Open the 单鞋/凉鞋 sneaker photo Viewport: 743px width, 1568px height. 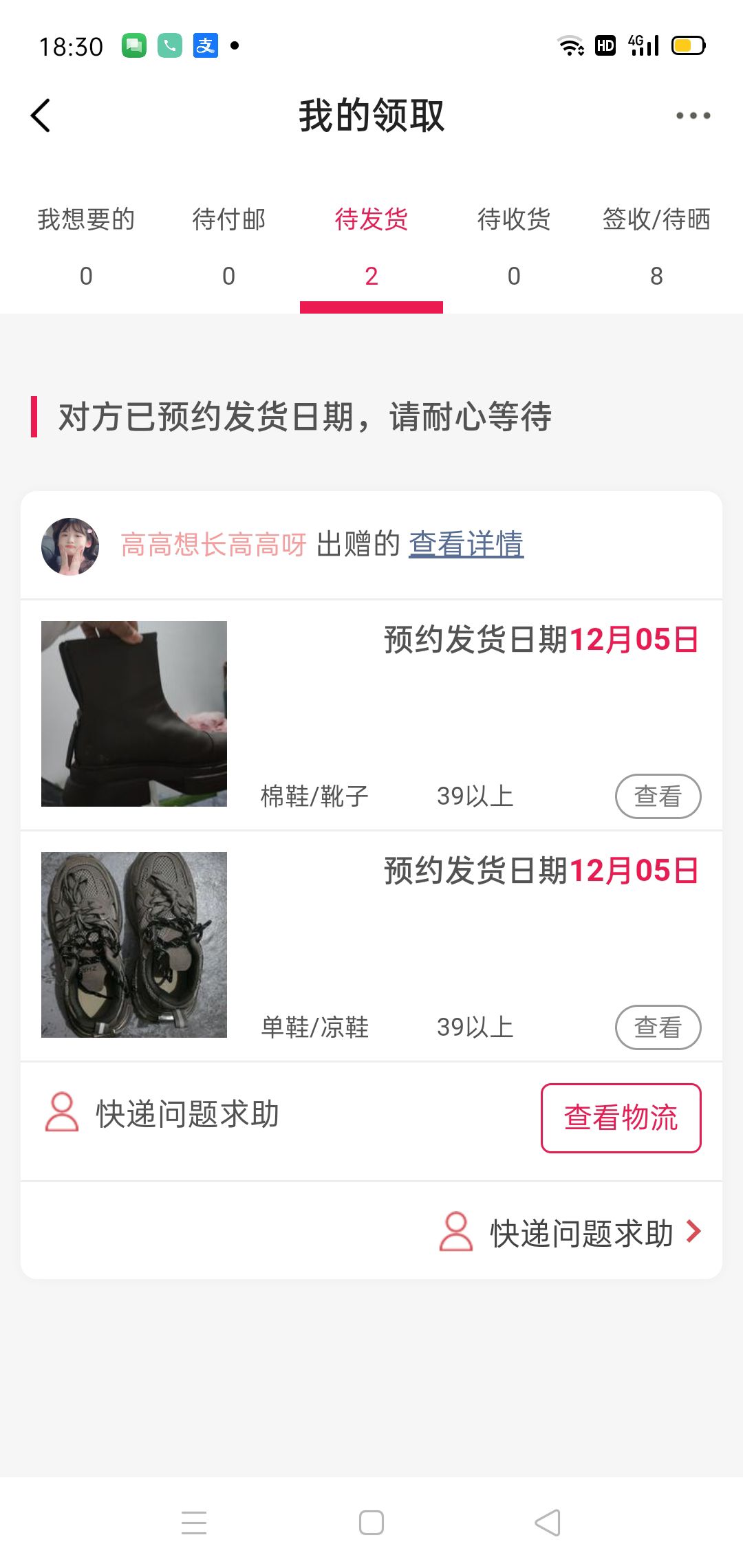point(134,945)
